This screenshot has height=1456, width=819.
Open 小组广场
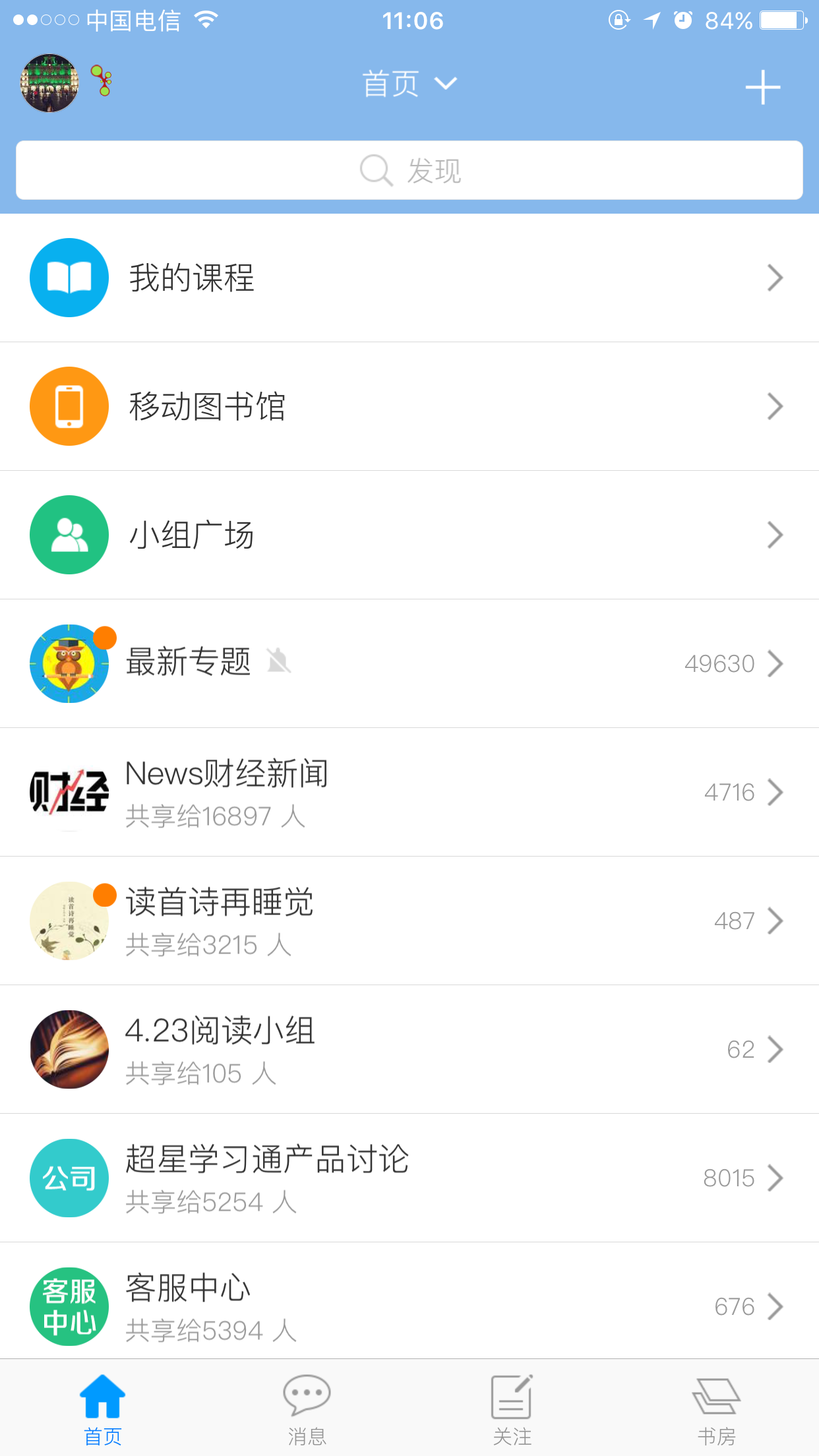tap(409, 535)
